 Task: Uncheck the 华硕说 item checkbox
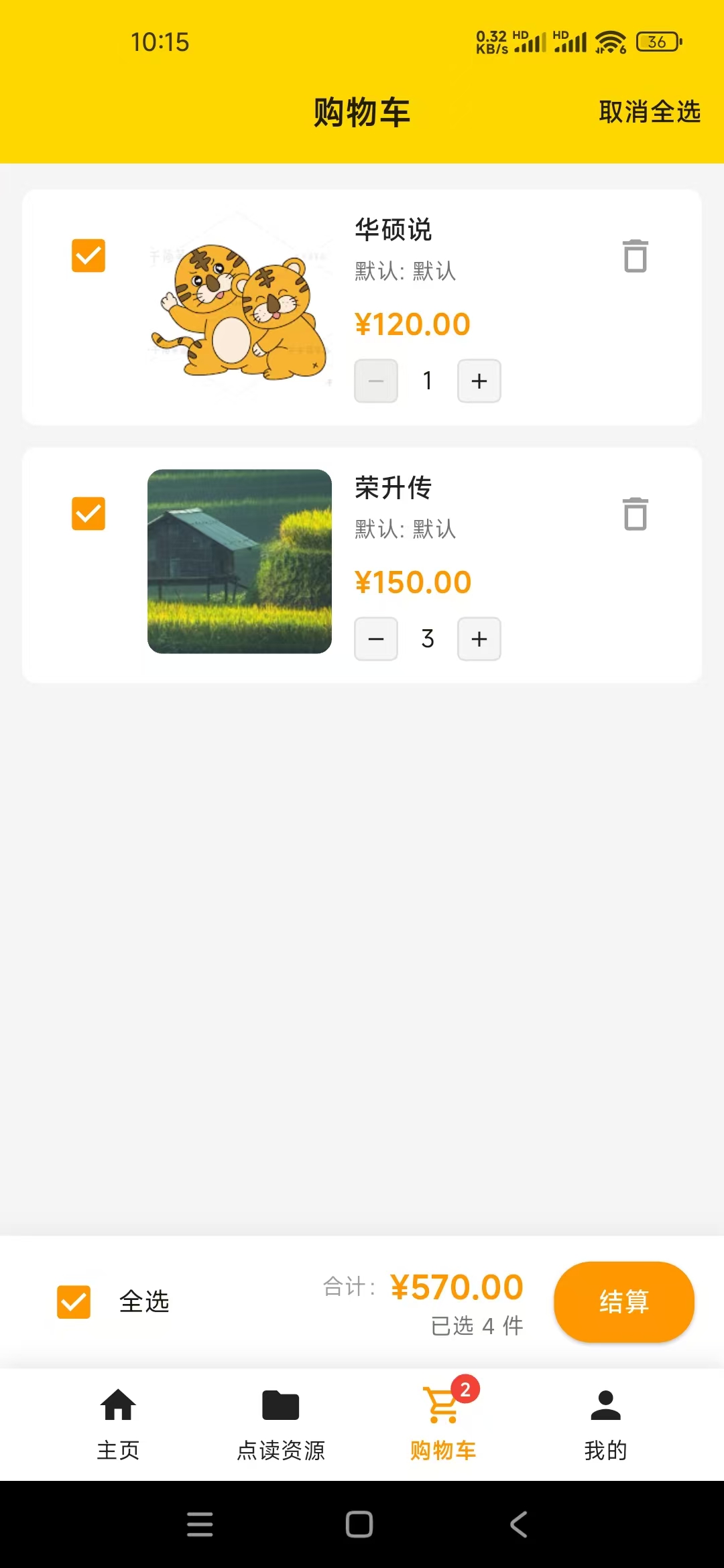click(x=88, y=257)
